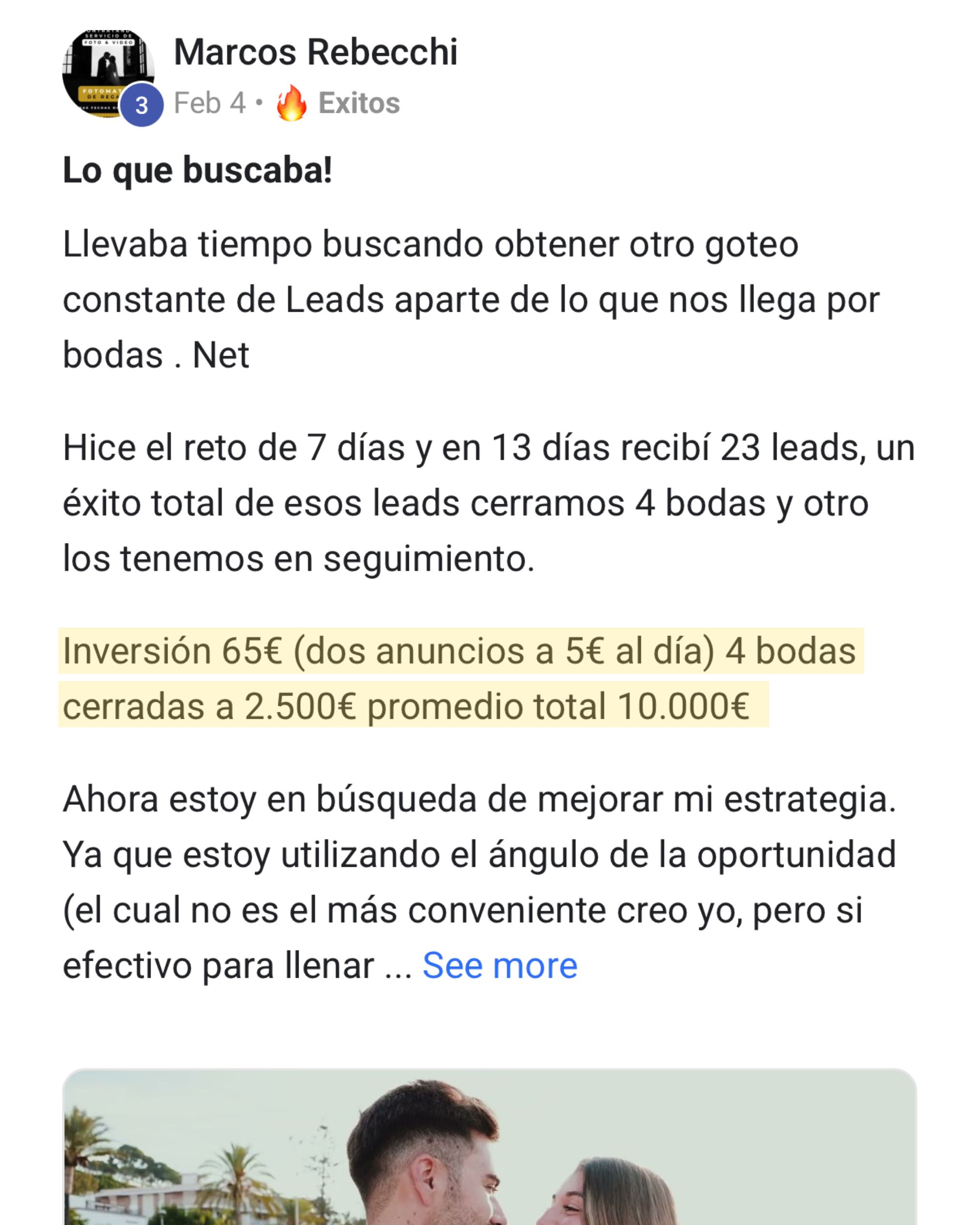980x1225 pixels.
Task: Open the Exitos category
Action: (359, 104)
